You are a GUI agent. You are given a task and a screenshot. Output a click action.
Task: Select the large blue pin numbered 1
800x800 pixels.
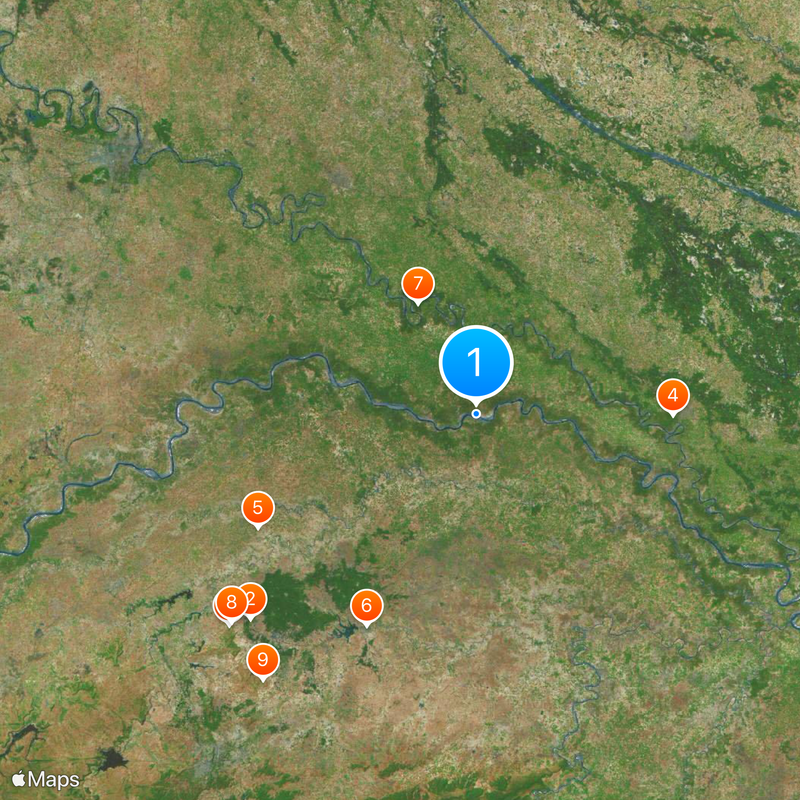[476, 362]
